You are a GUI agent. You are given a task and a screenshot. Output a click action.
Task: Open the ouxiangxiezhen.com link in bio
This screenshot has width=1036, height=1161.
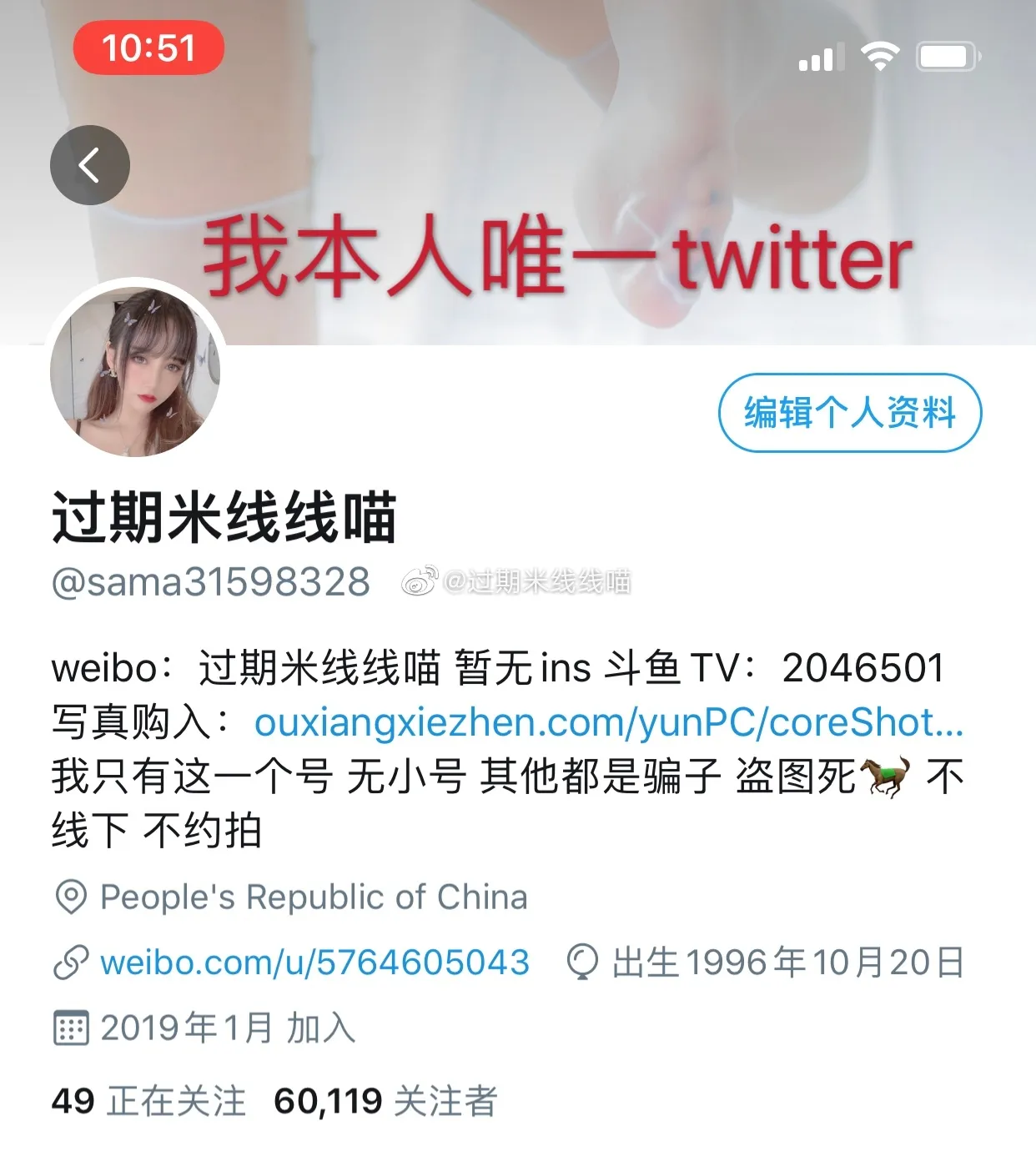pos(608,722)
